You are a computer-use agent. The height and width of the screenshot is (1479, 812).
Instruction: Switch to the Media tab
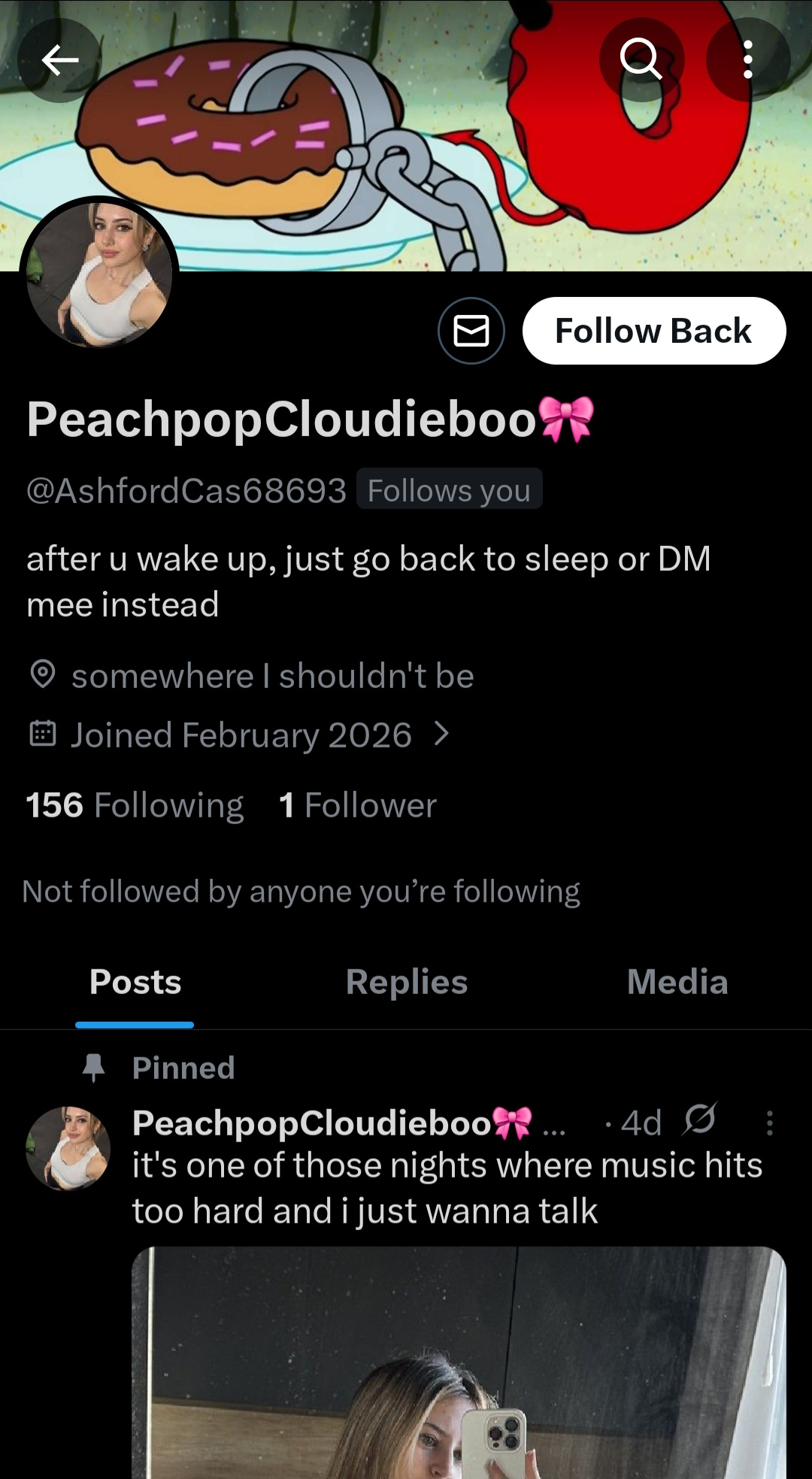(677, 982)
